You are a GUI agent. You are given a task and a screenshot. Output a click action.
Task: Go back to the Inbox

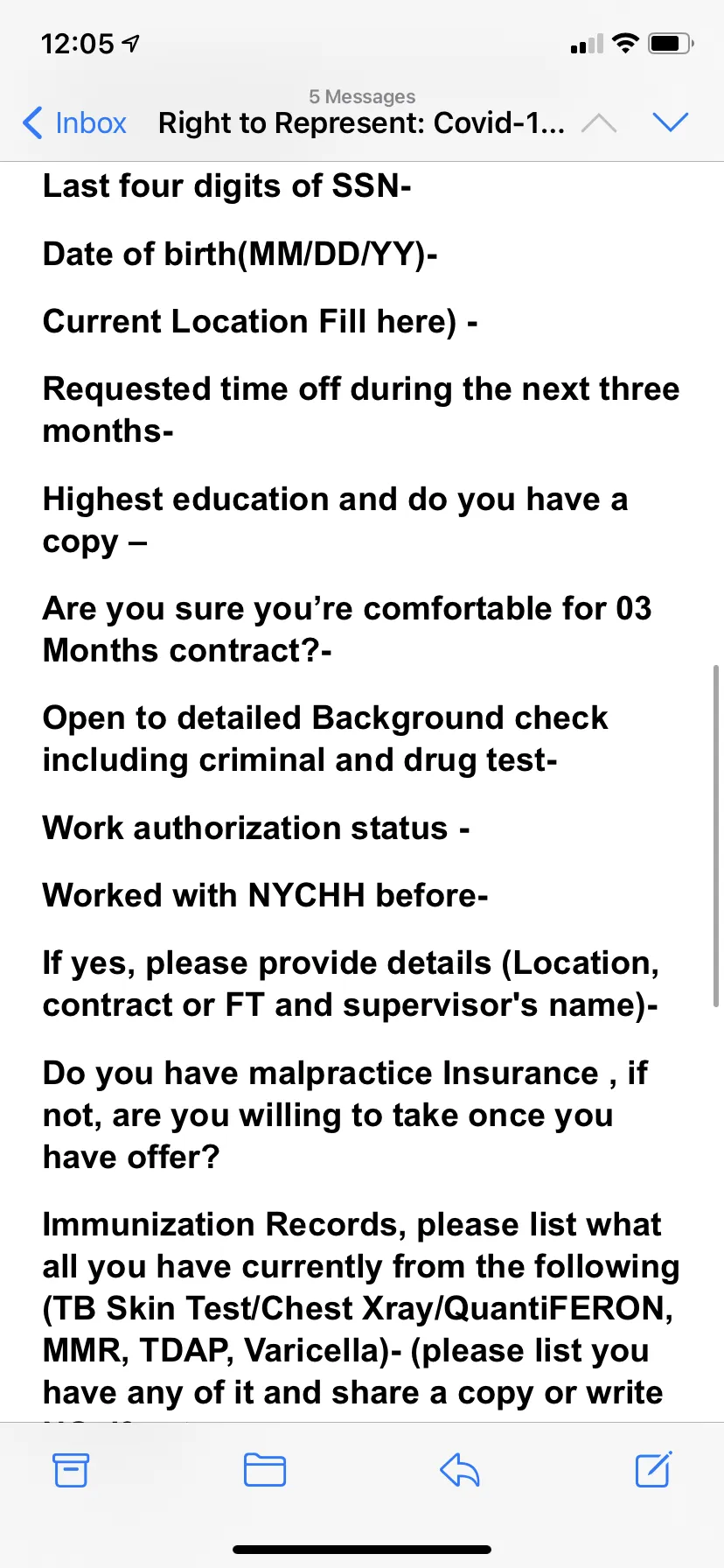[74, 123]
